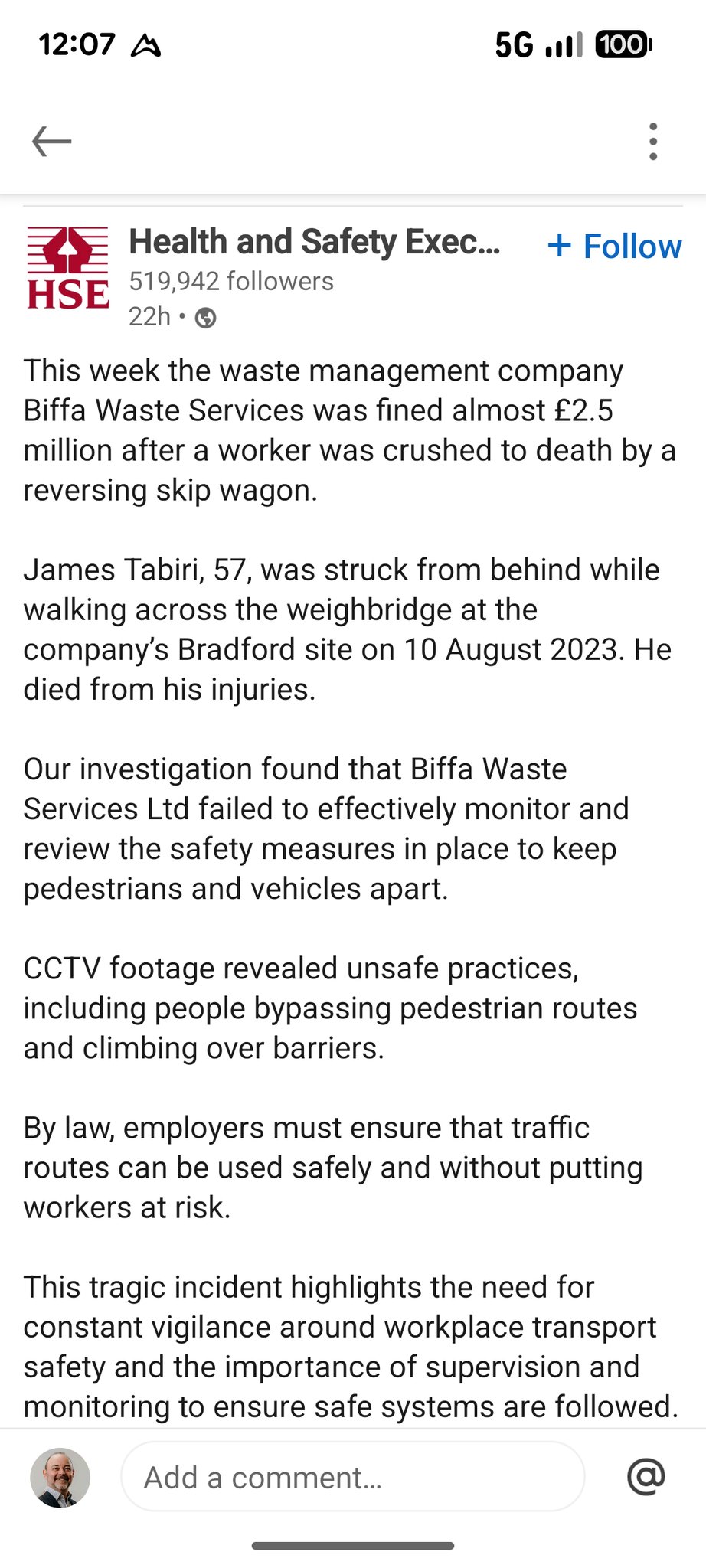Tap your profile photo beside the comment box

click(60, 1478)
